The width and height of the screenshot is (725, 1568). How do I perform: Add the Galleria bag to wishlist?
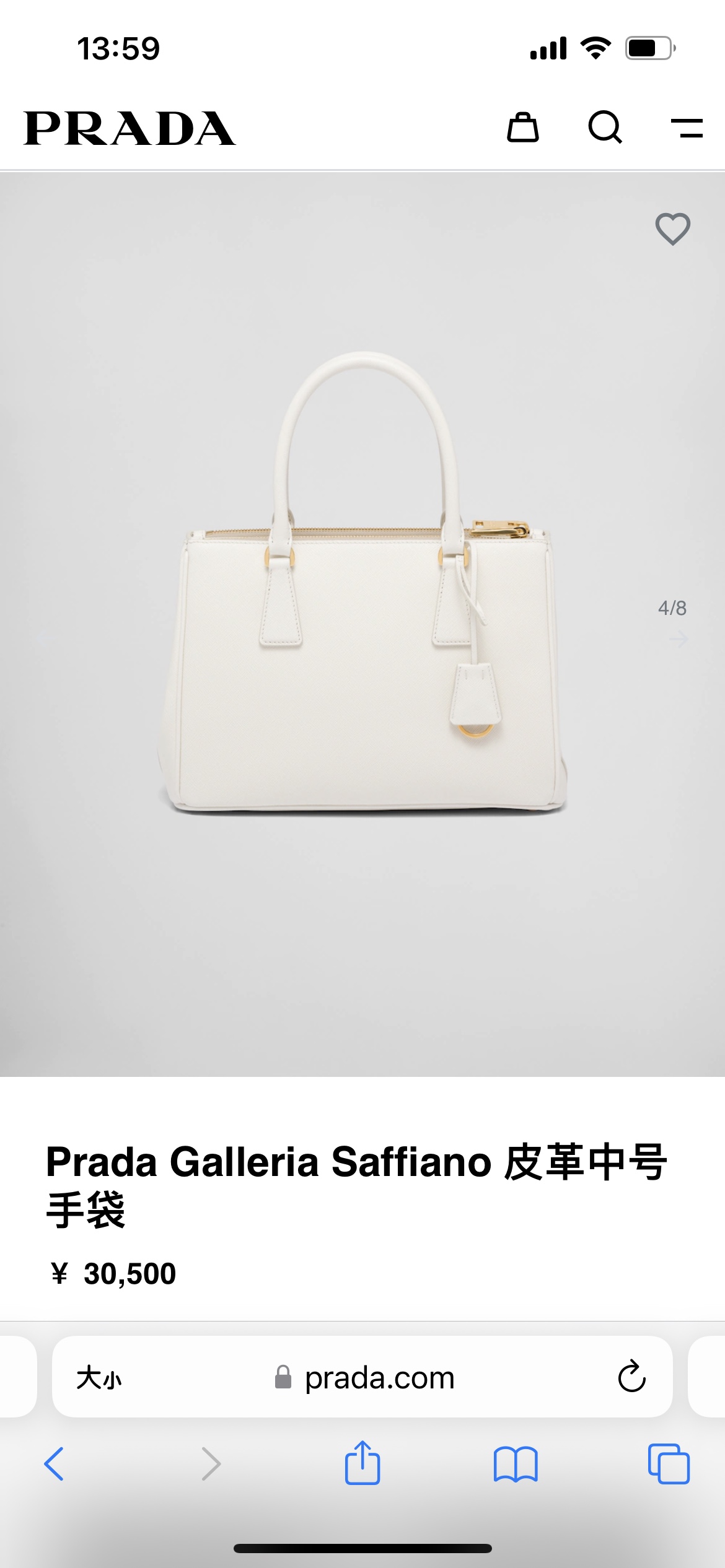pyautogui.click(x=672, y=229)
